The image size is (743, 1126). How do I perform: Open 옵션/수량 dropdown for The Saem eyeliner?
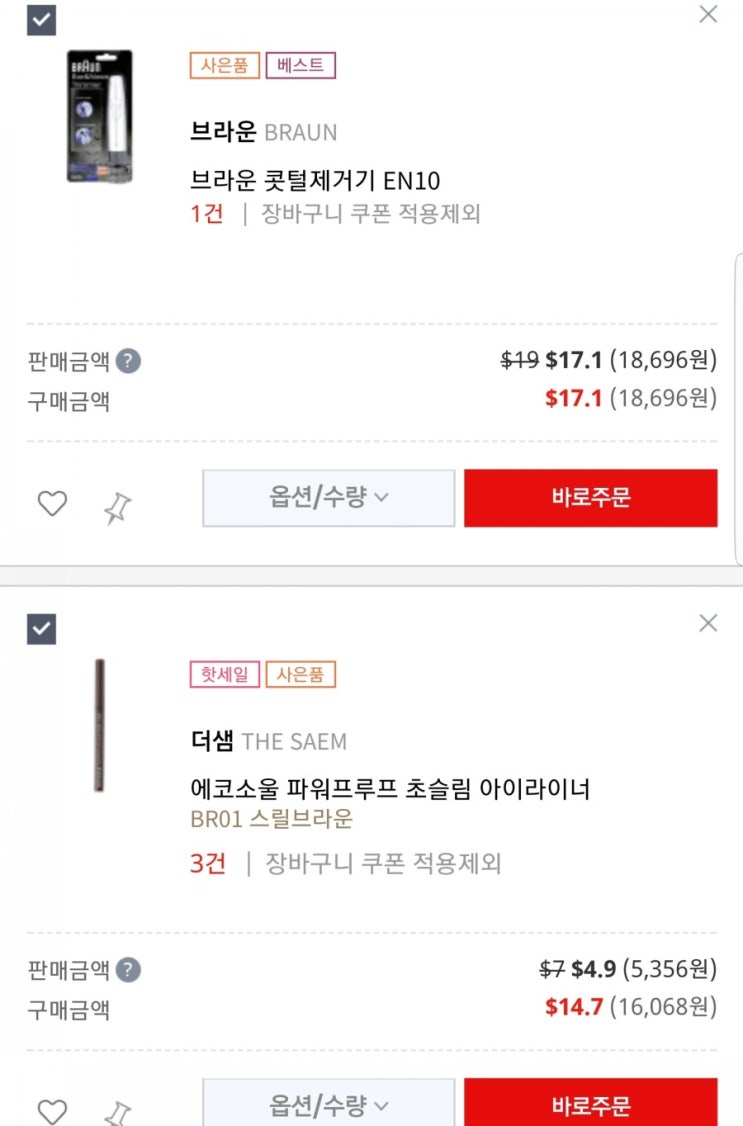(x=328, y=1104)
